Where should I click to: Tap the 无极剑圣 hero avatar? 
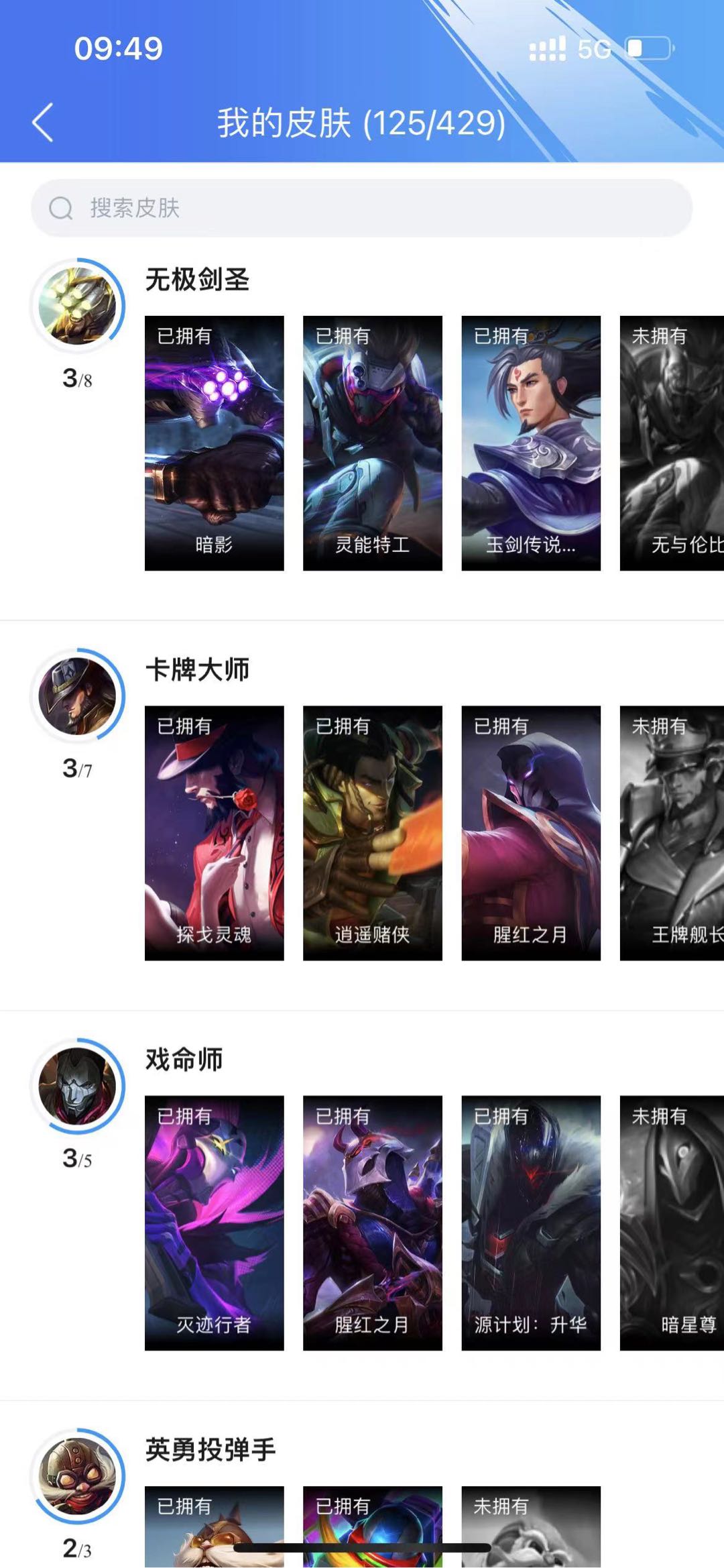(78, 306)
